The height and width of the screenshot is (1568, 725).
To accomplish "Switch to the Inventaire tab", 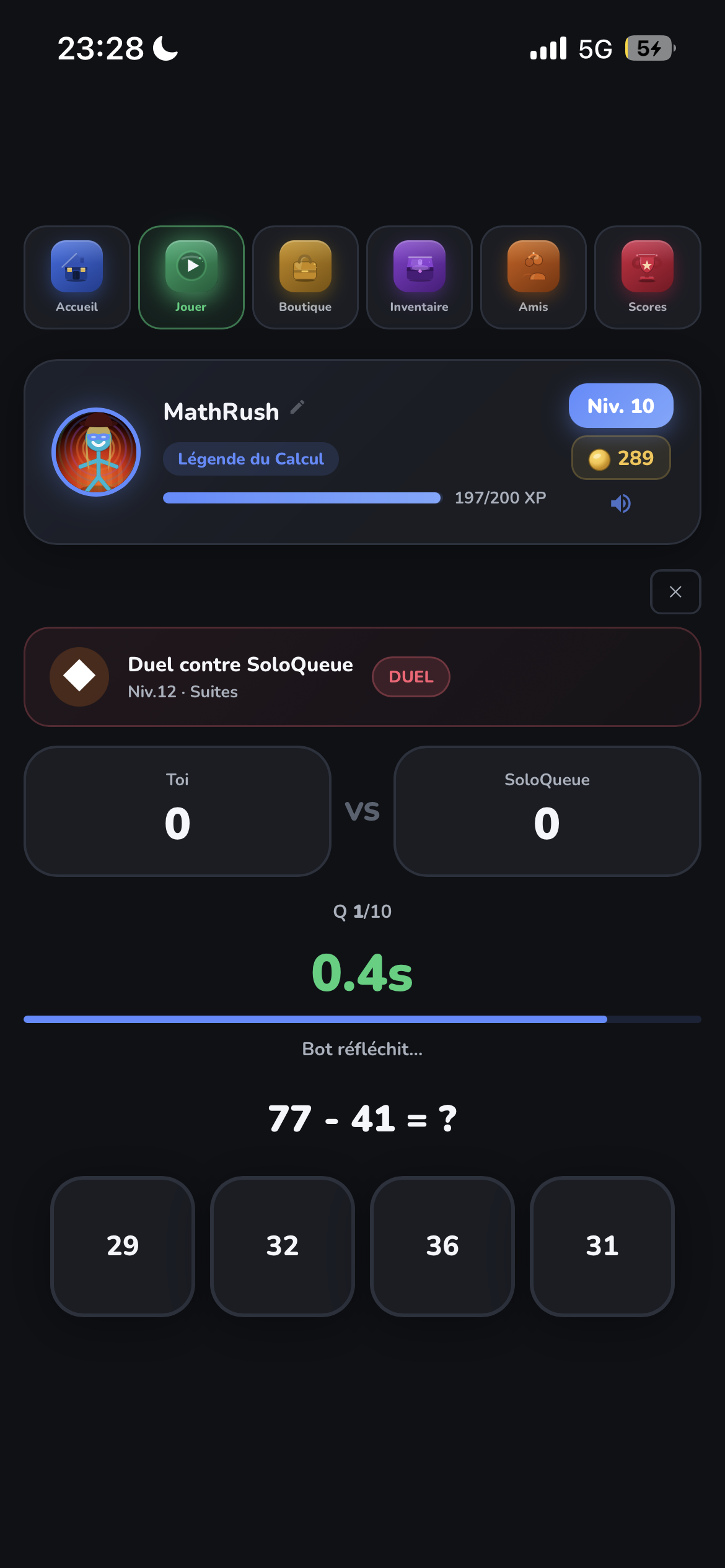I will [x=419, y=277].
